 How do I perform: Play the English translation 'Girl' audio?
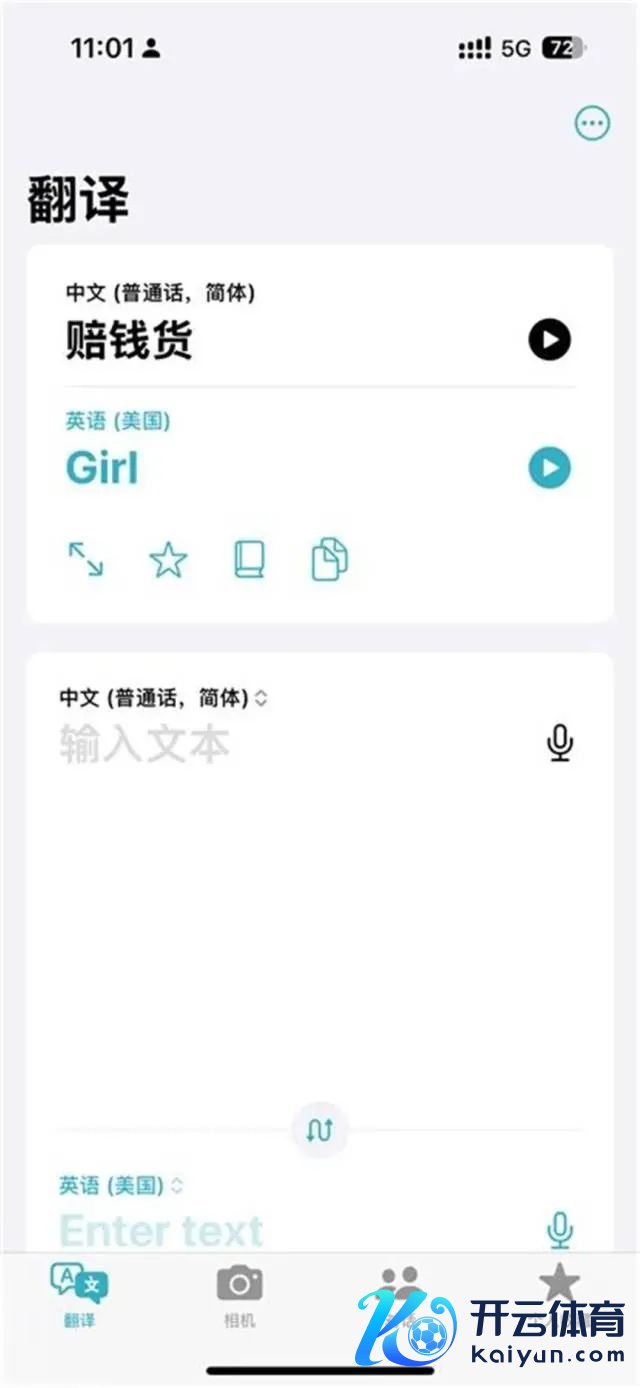coord(549,468)
